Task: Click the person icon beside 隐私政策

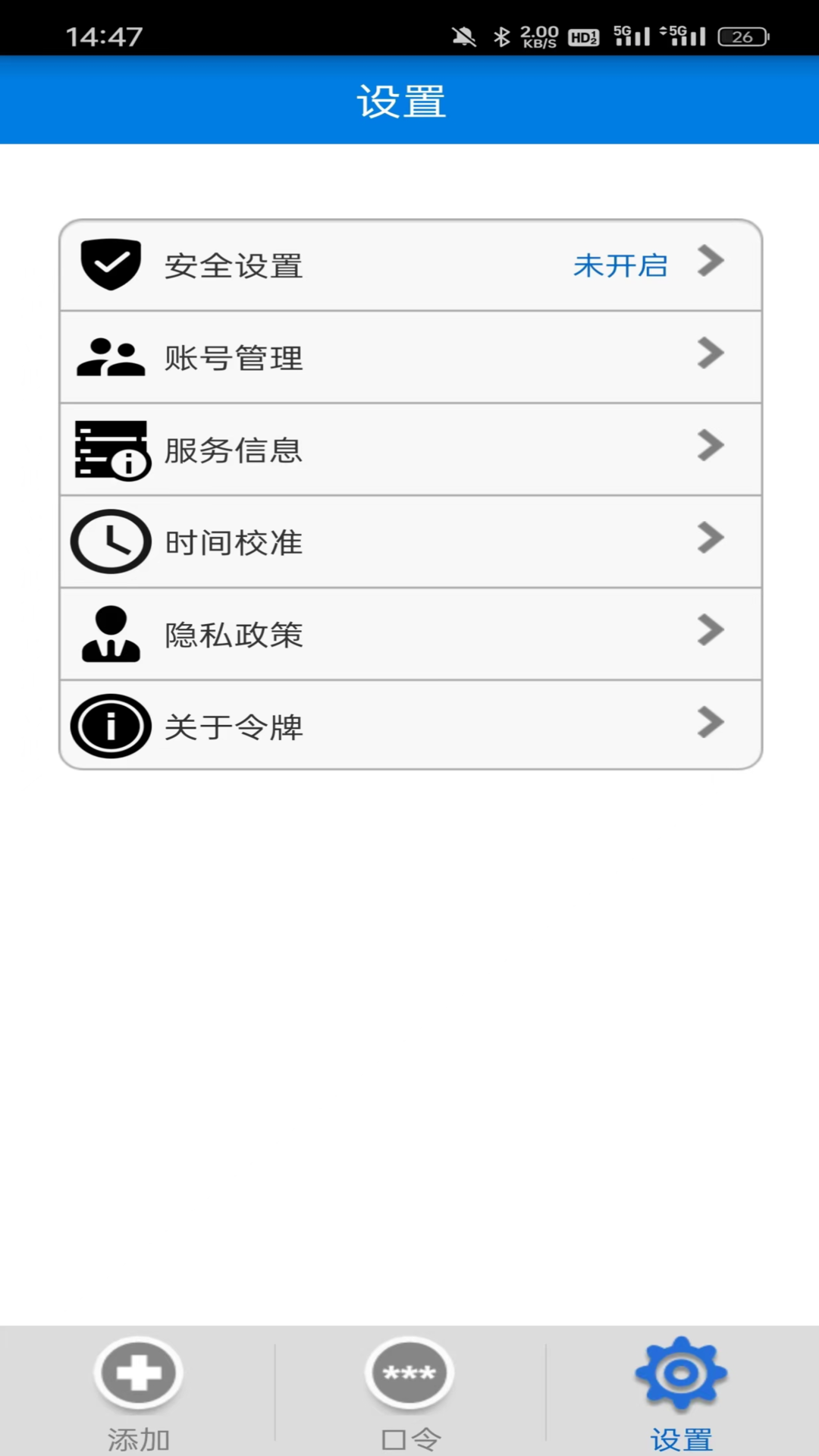Action: [110, 633]
